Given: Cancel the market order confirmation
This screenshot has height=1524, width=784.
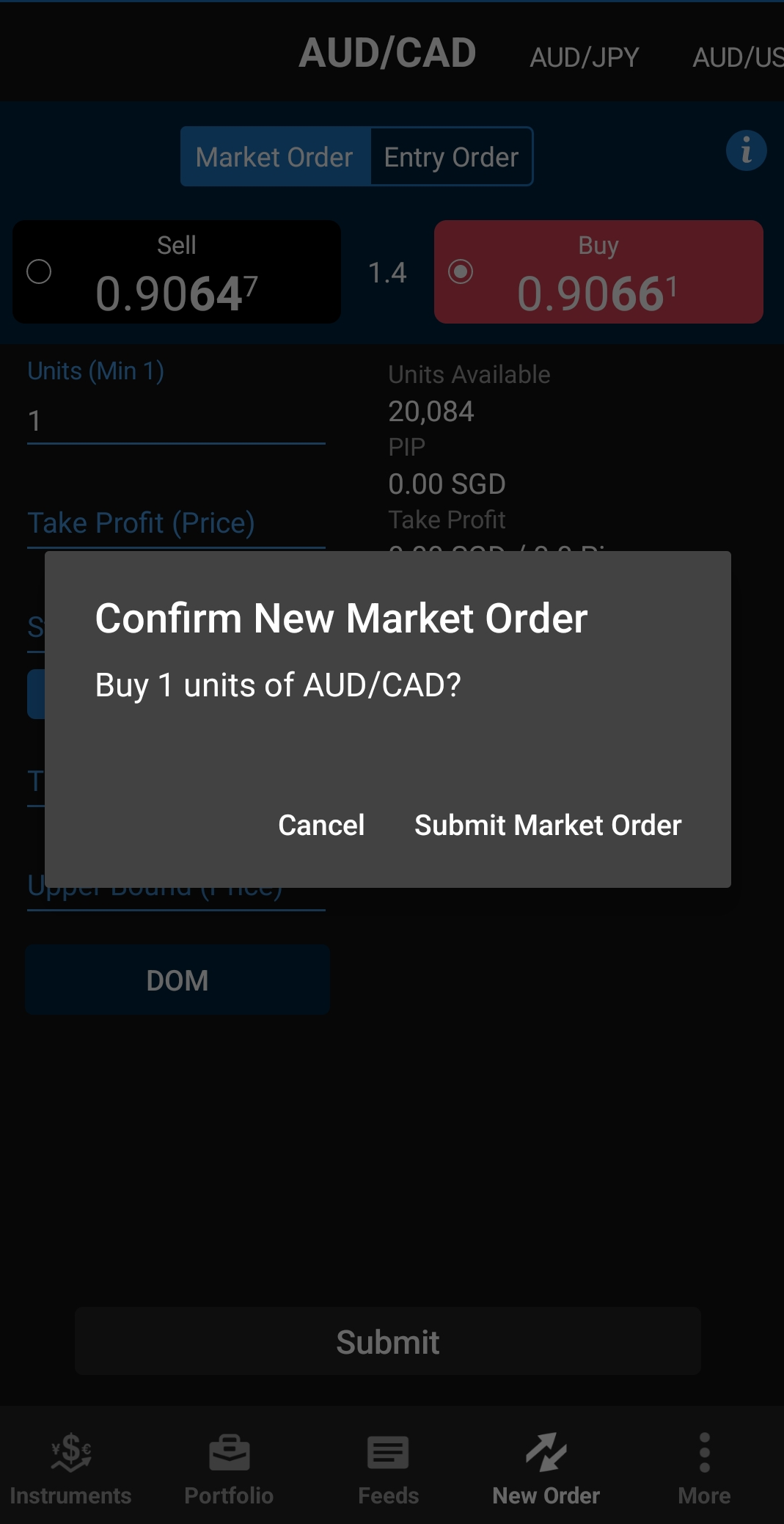Looking at the screenshot, I should 321,825.
